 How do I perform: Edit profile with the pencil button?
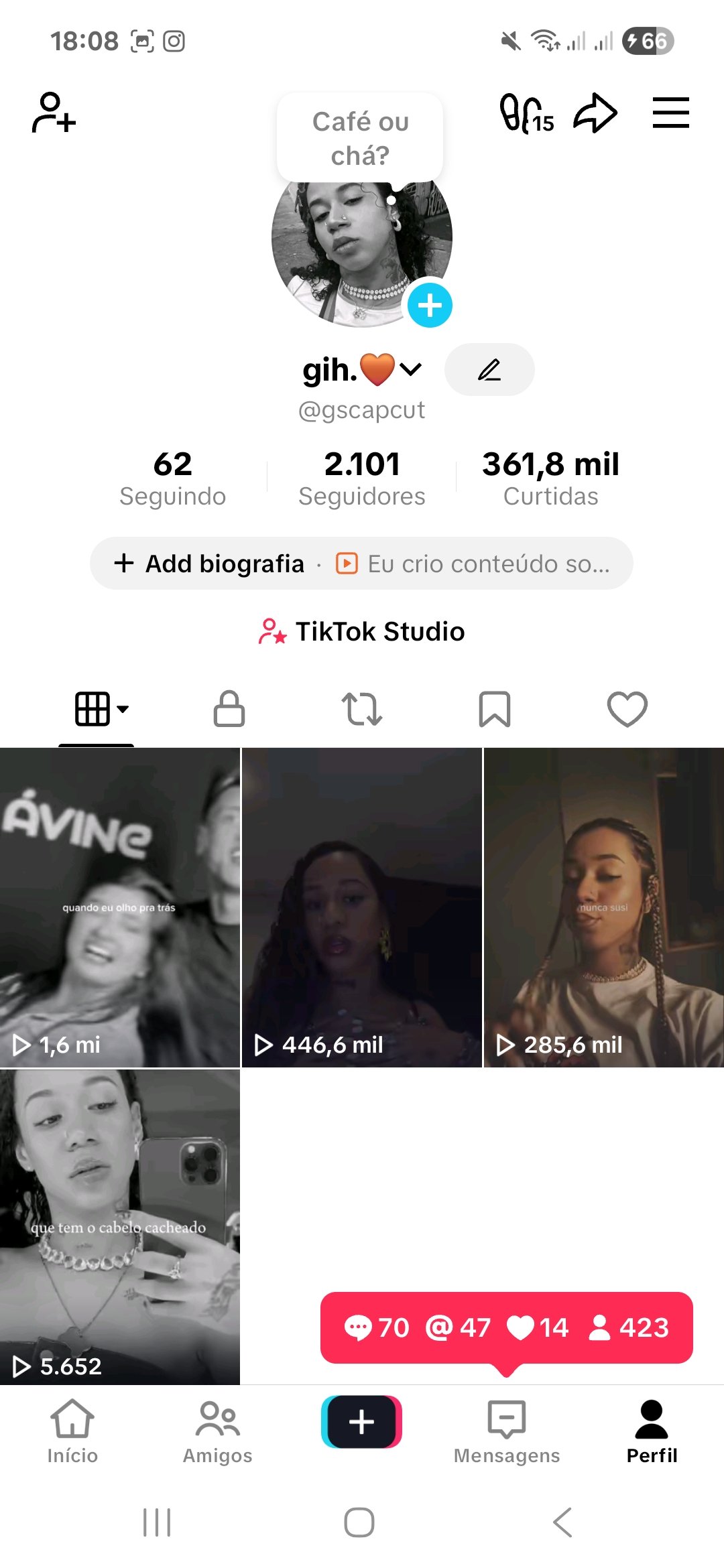(489, 369)
